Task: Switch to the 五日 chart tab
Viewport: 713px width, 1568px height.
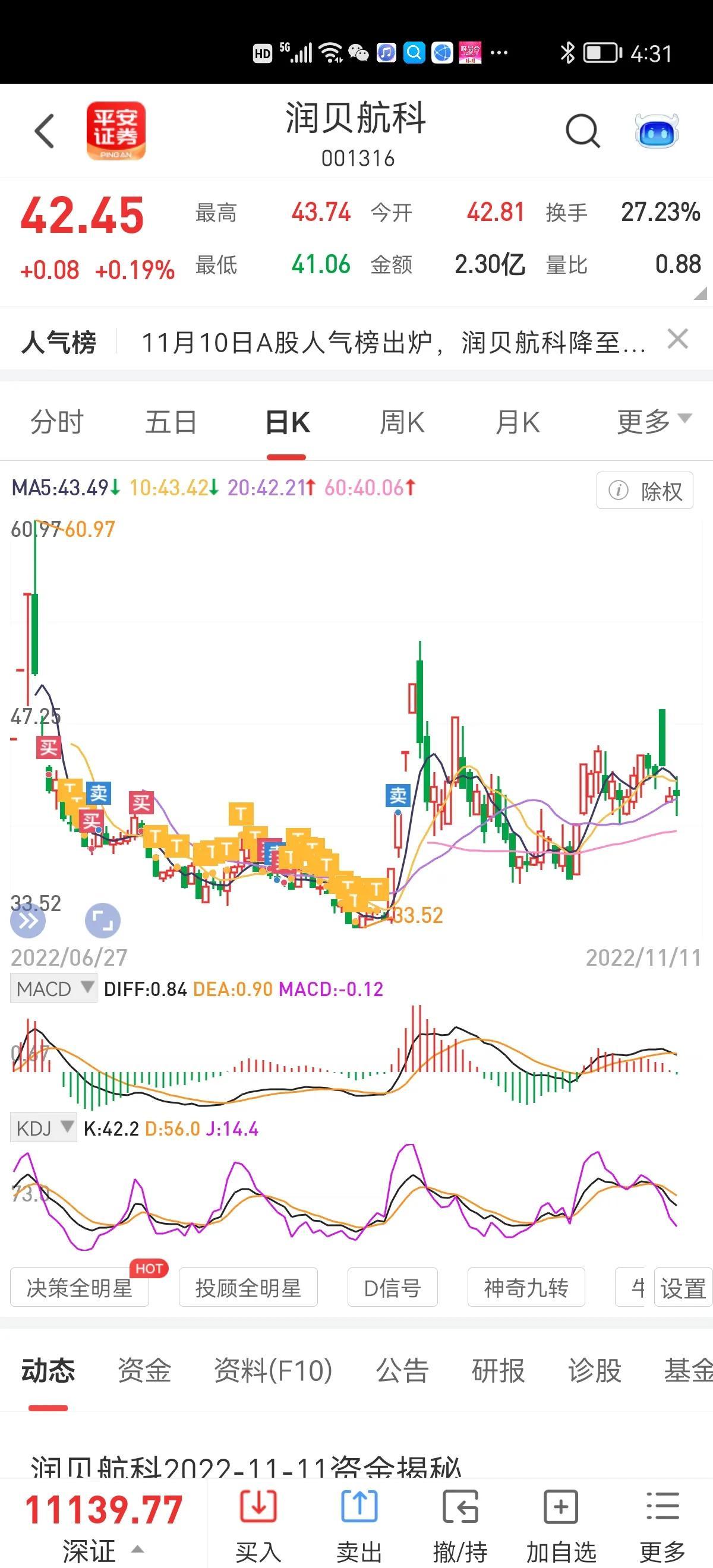Action: point(171,422)
